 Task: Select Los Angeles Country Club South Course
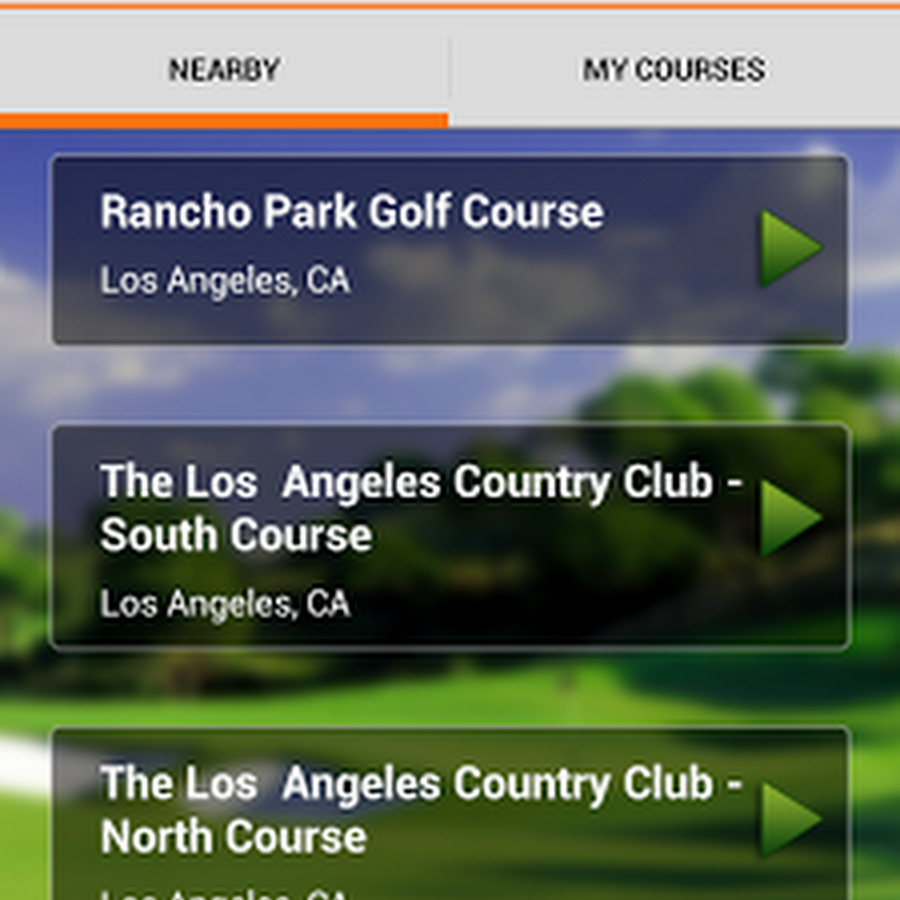(x=450, y=536)
